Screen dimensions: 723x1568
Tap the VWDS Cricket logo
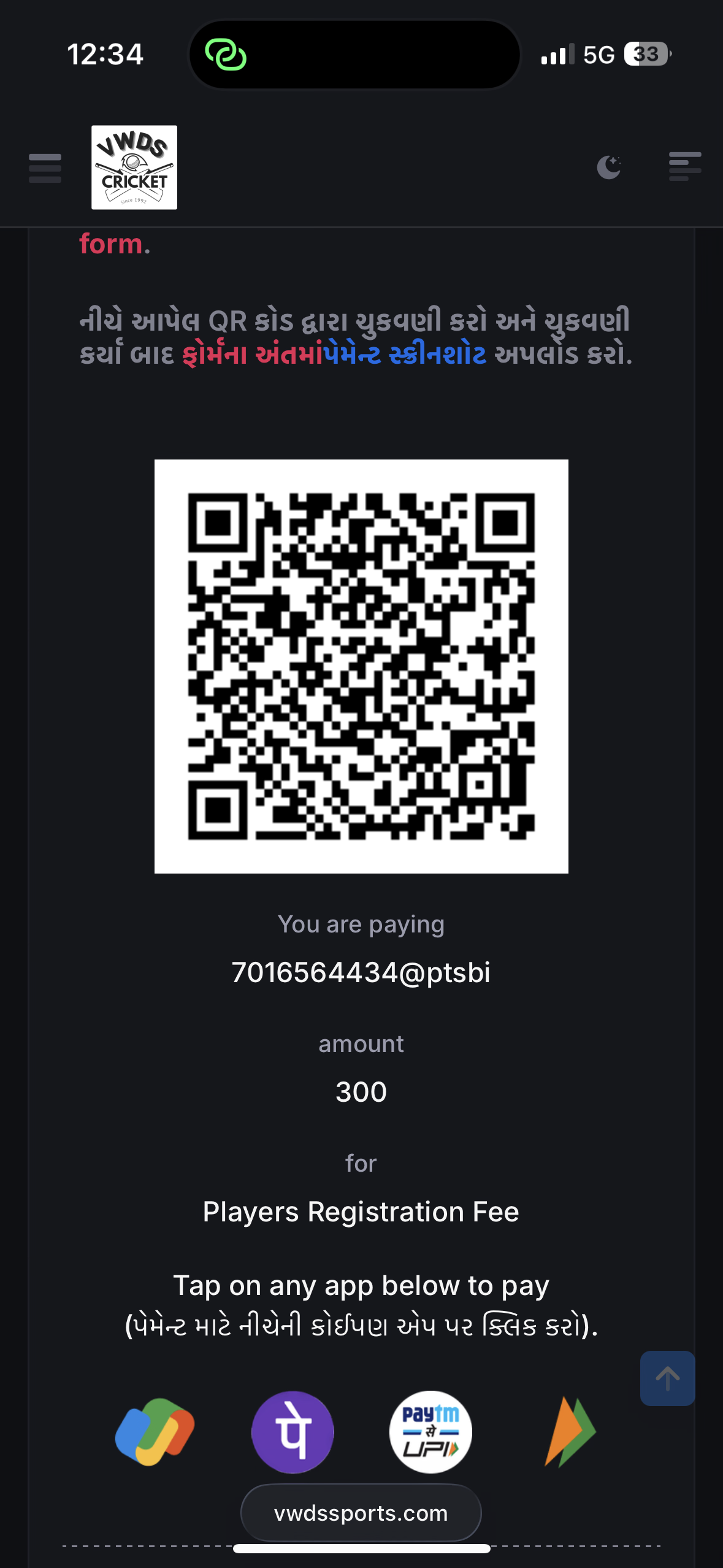(x=134, y=167)
